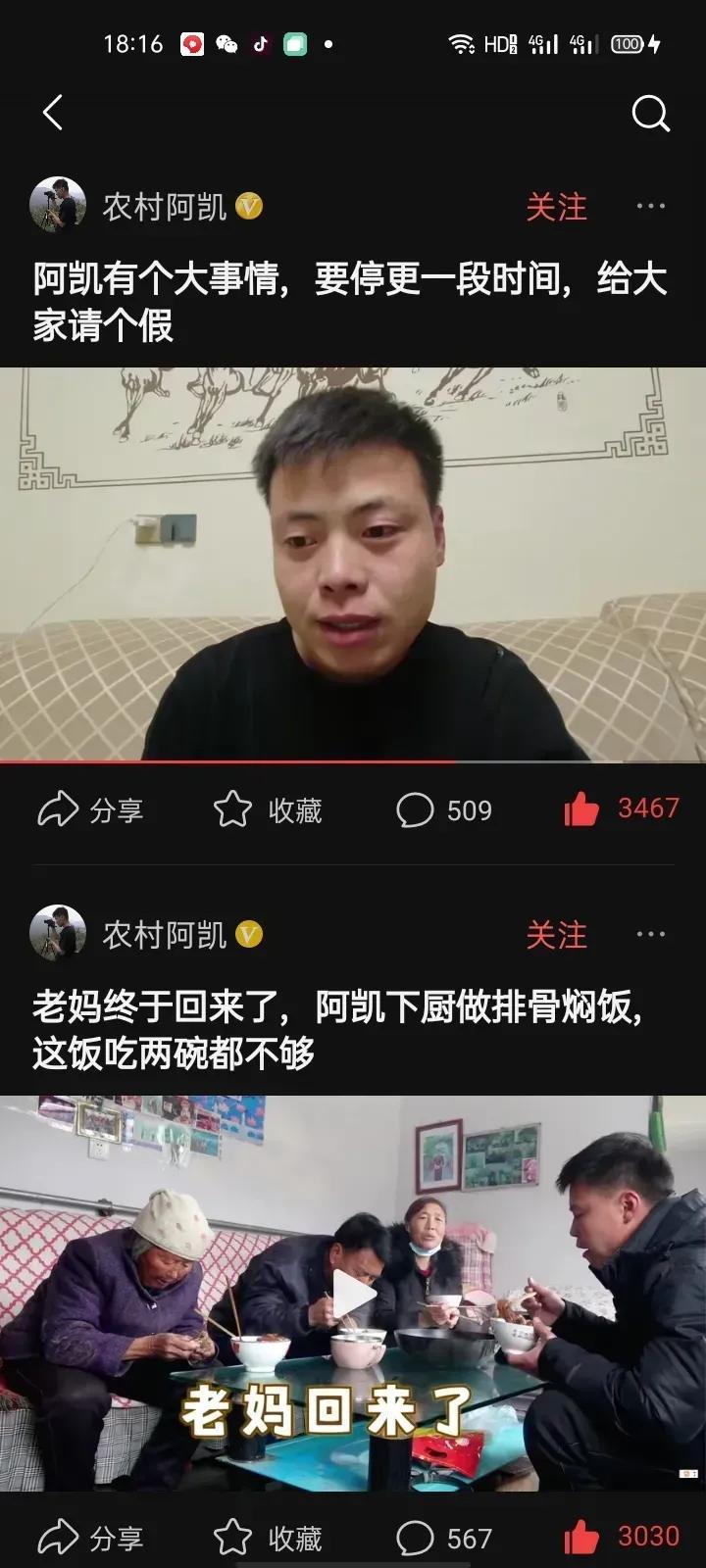The height and width of the screenshot is (1568, 706).
Task: Play the 老妈回来了 video
Action: [353, 1294]
